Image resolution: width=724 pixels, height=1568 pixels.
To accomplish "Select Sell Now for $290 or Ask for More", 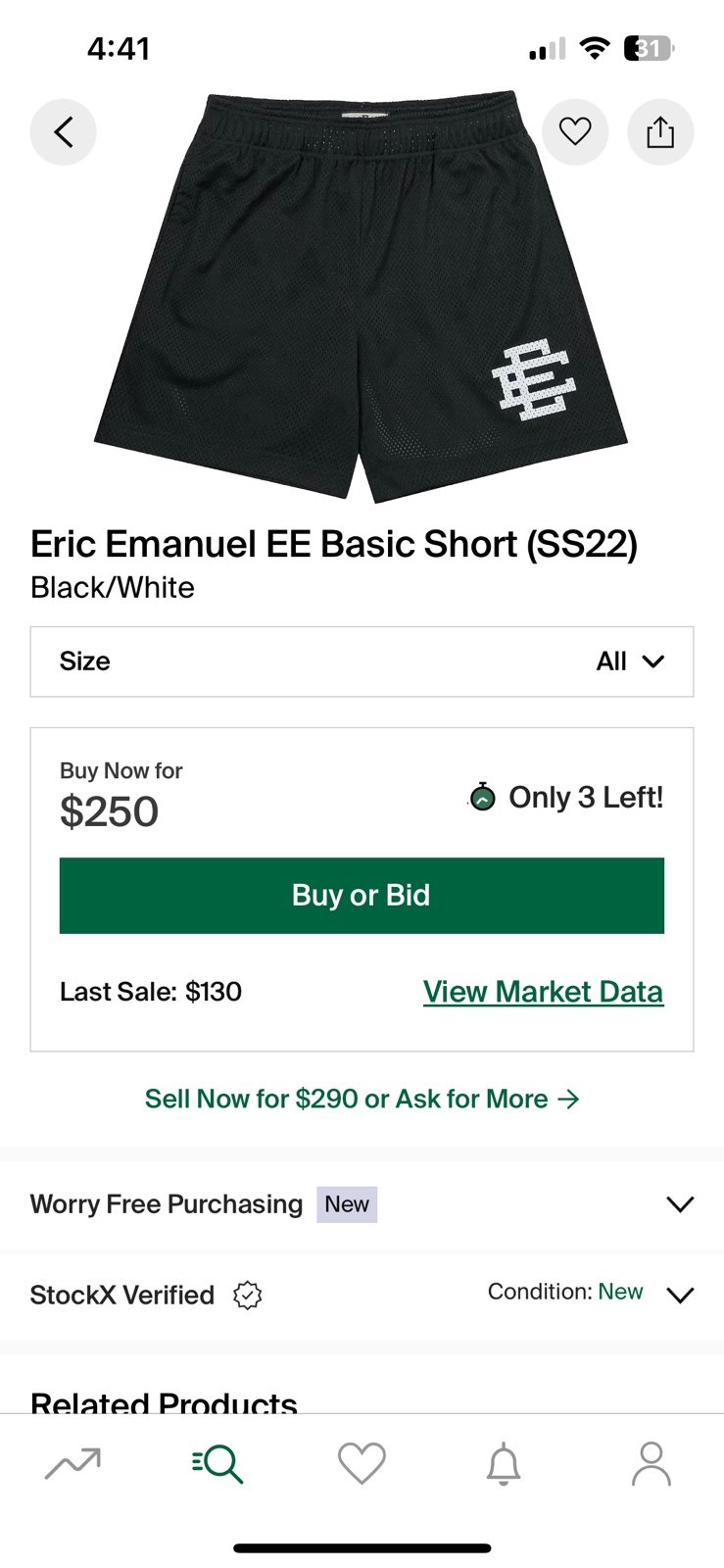I will 362,1099.
